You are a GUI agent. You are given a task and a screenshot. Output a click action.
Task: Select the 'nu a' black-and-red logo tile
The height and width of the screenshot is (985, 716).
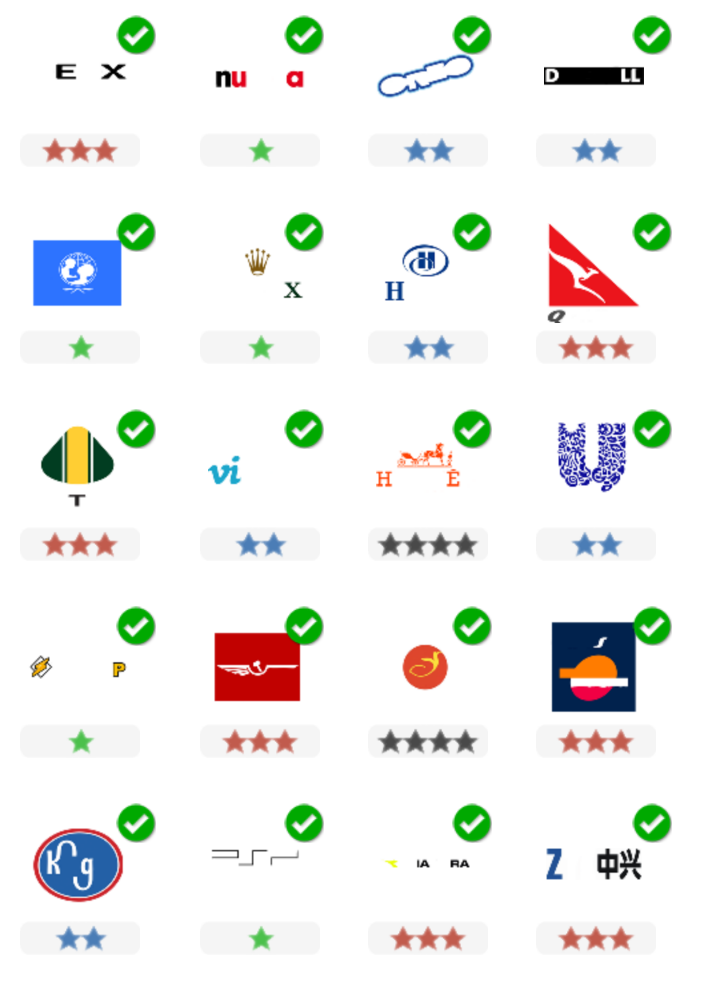[x=259, y=78]
